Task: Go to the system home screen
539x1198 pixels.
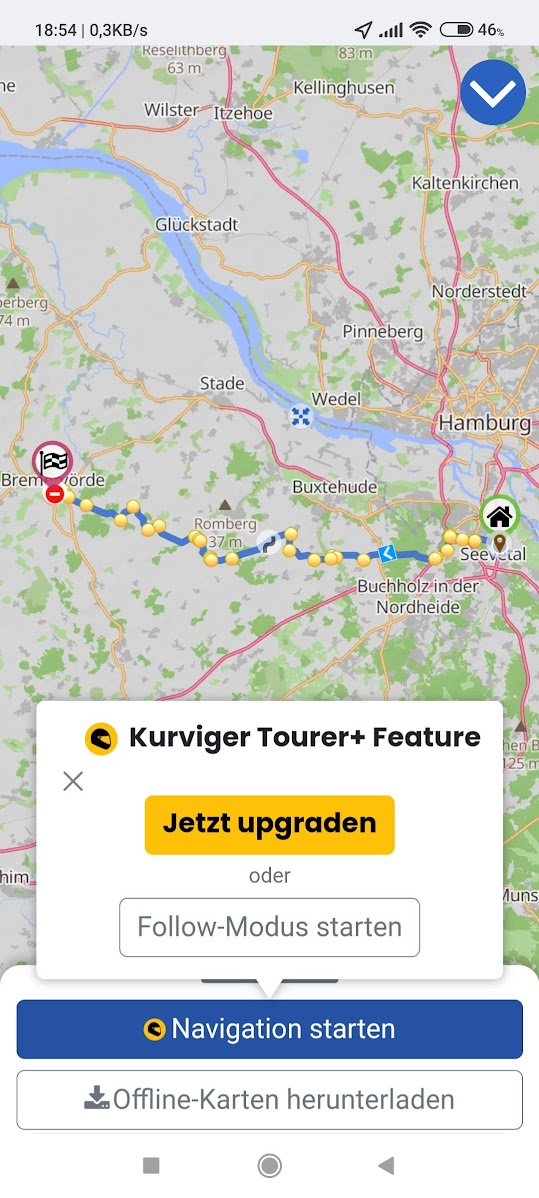Action: [269, 1165]
